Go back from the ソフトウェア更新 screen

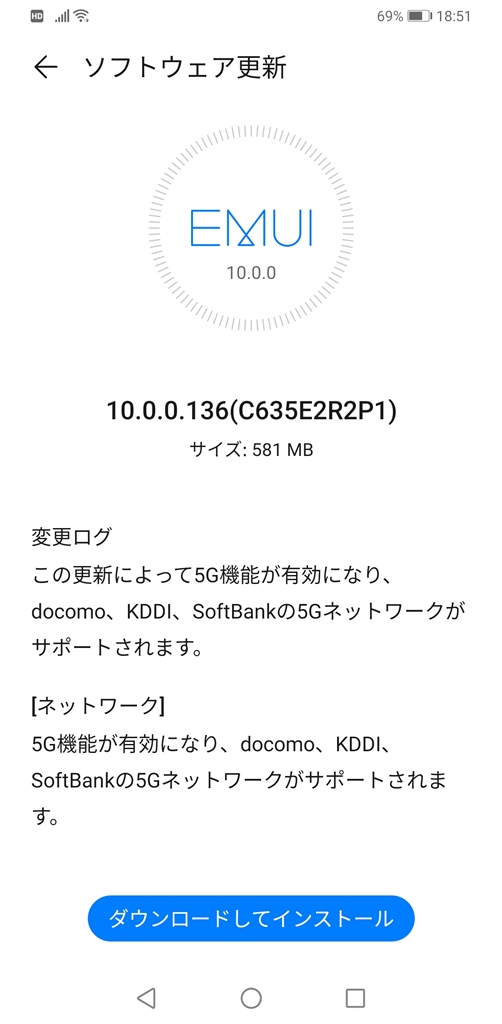(45, 67)
